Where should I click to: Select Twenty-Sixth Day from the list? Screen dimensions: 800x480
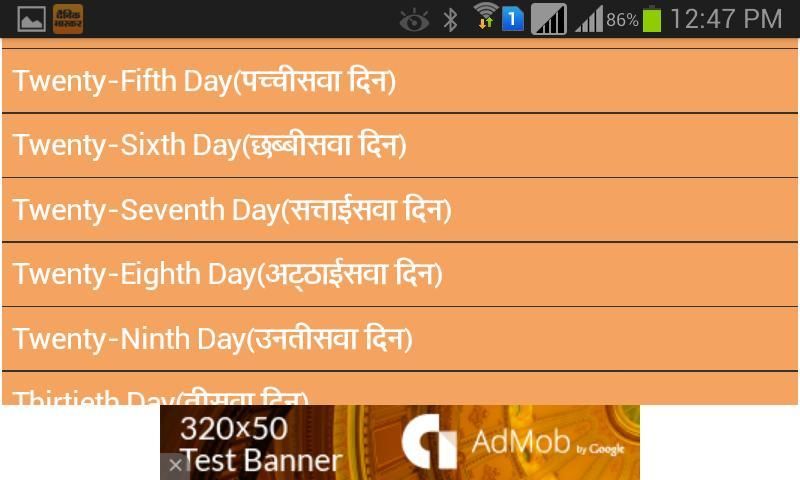tap(400, 146)
